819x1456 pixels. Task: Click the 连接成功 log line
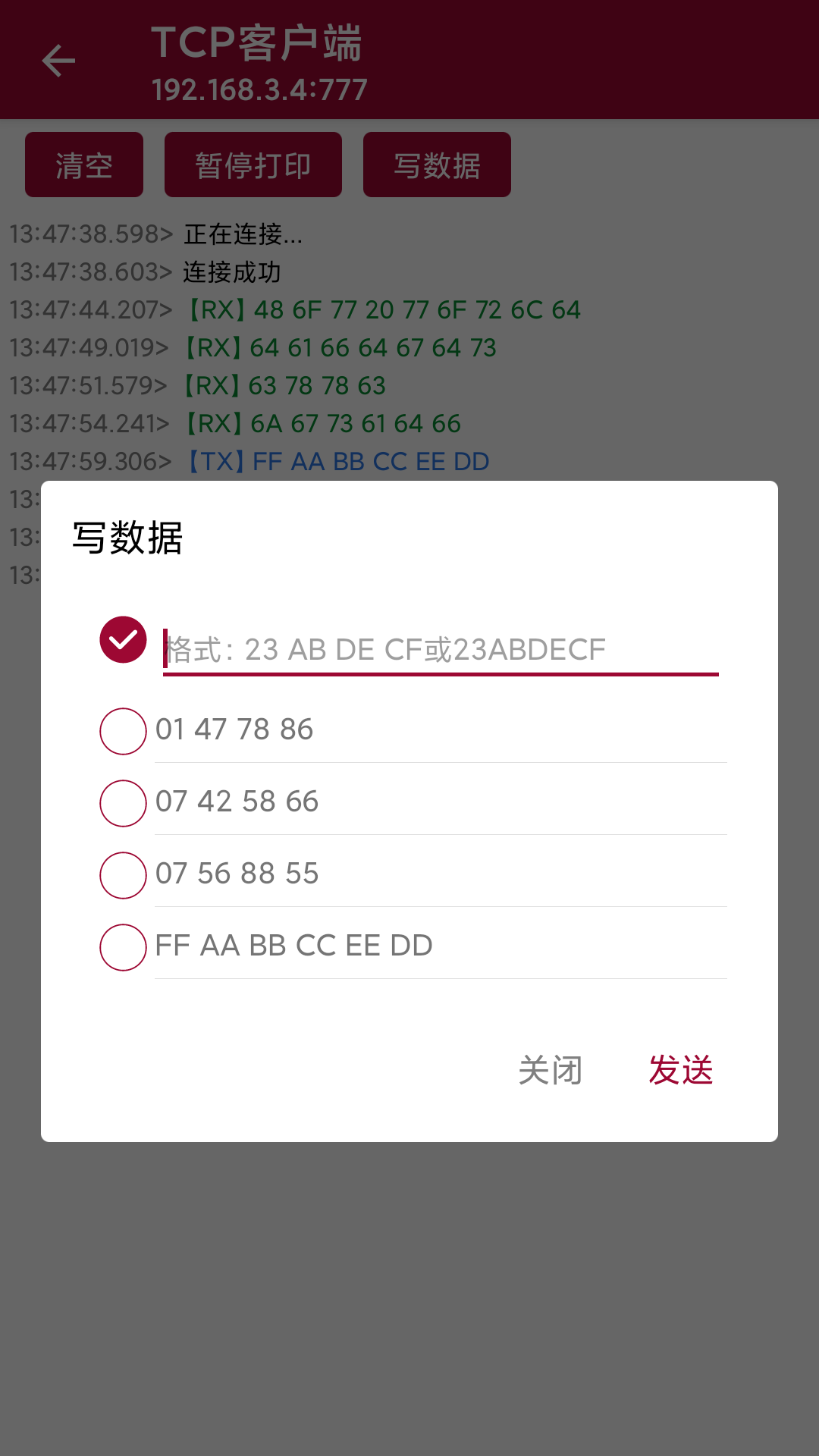tap(231, 272)
